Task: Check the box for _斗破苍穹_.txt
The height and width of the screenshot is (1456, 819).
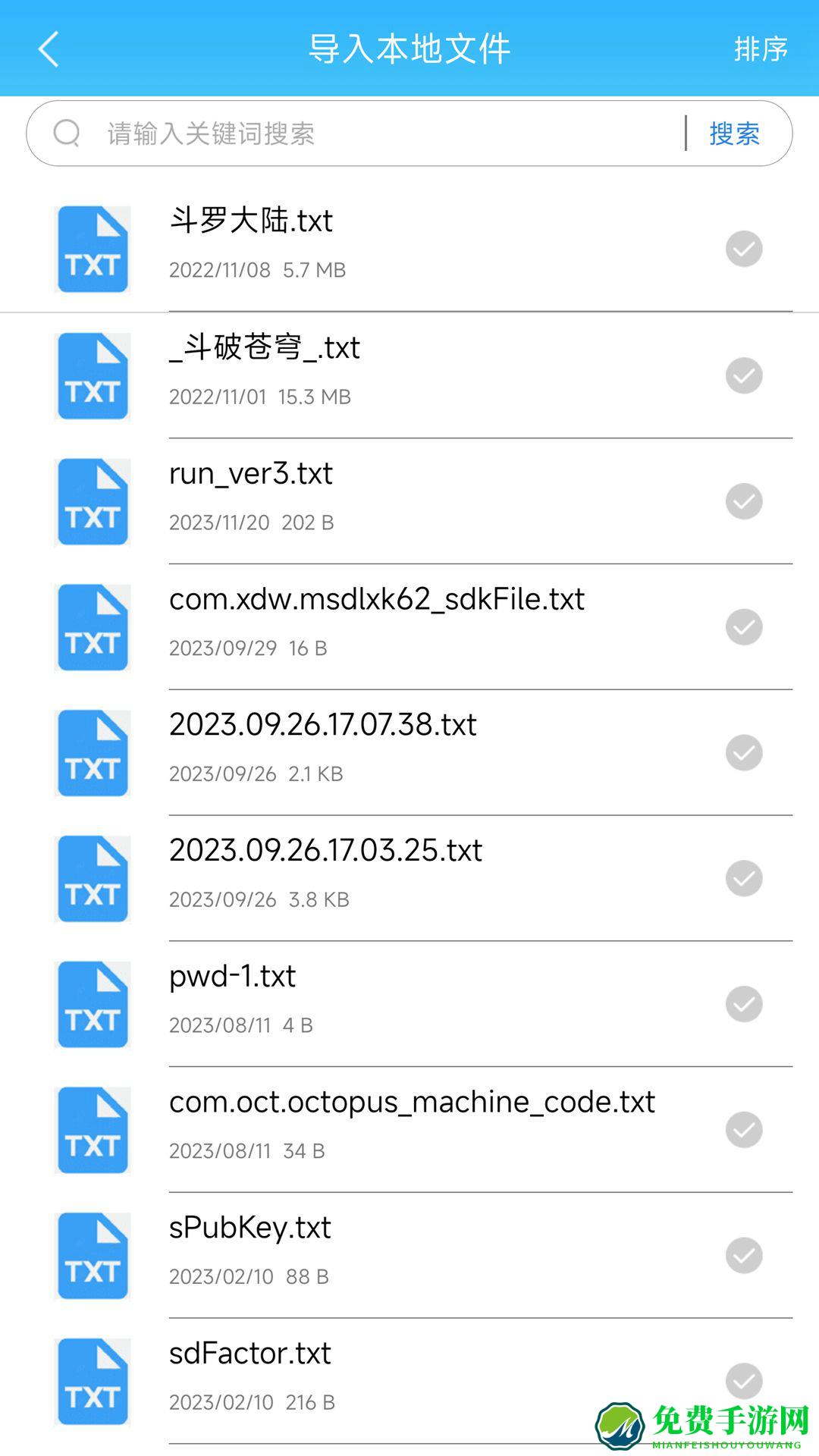Action: click(743, 375)
